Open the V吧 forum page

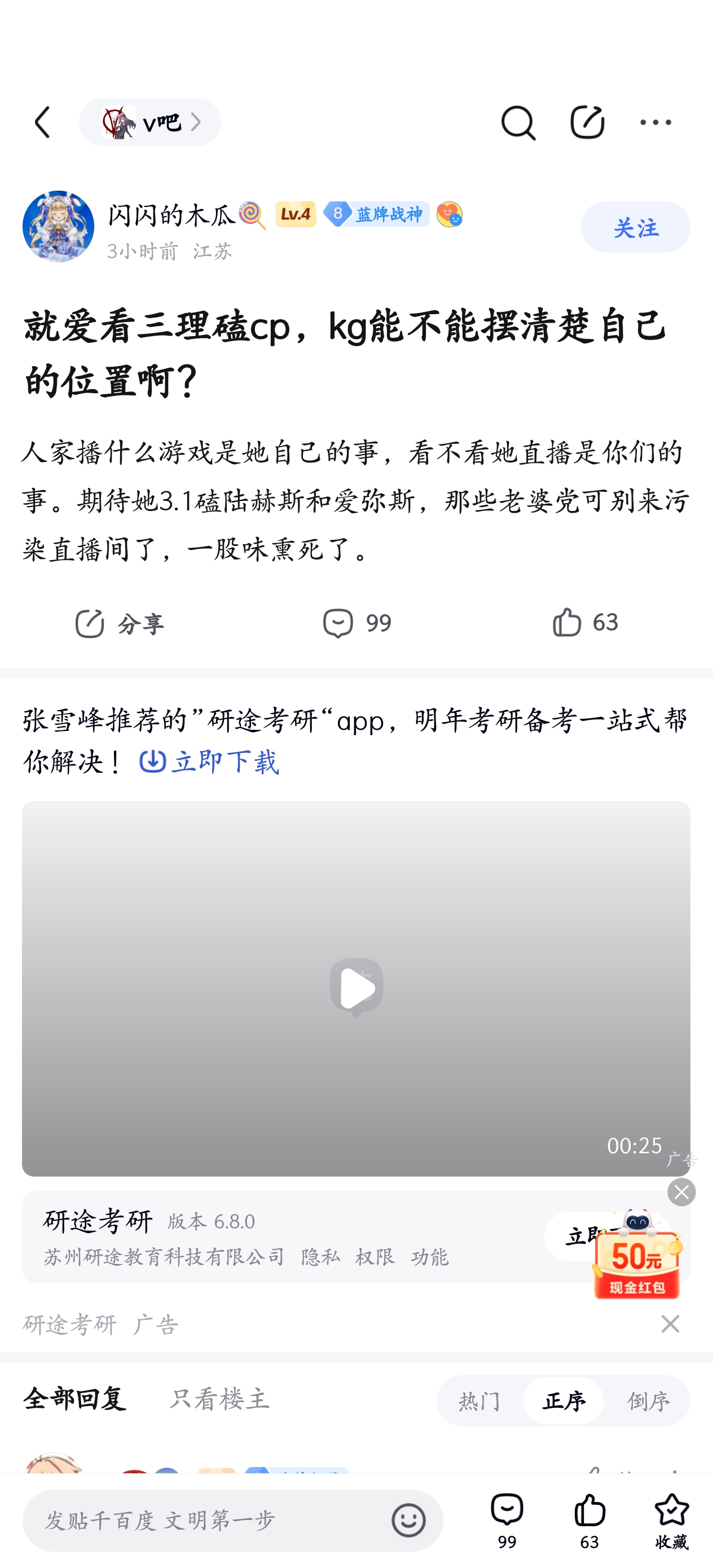(150, 122)
